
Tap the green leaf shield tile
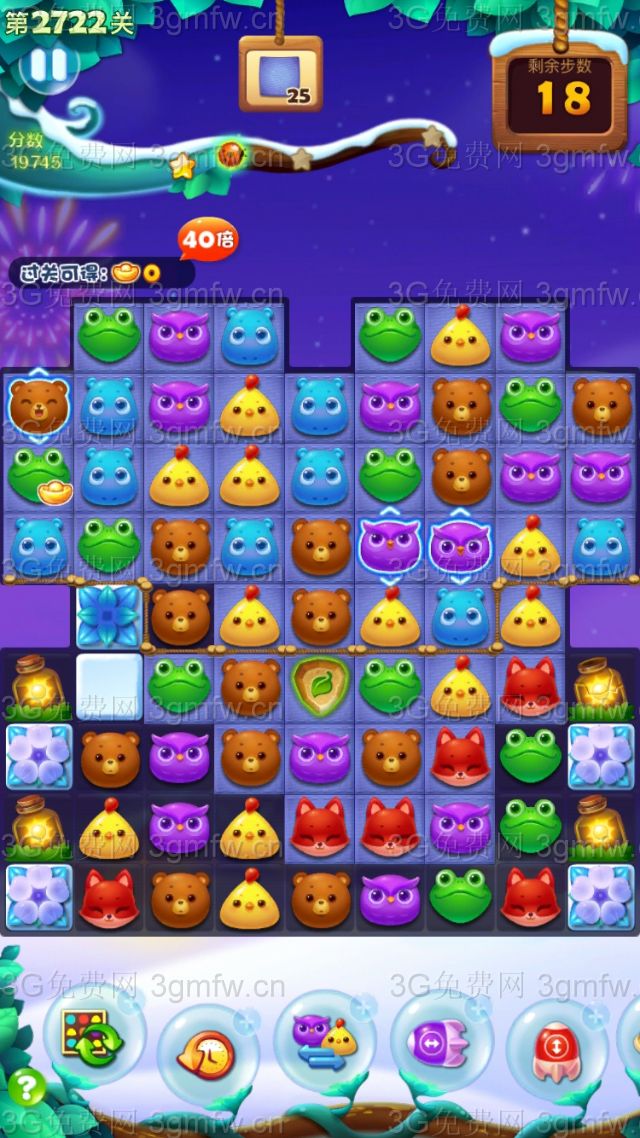[320, 684]
